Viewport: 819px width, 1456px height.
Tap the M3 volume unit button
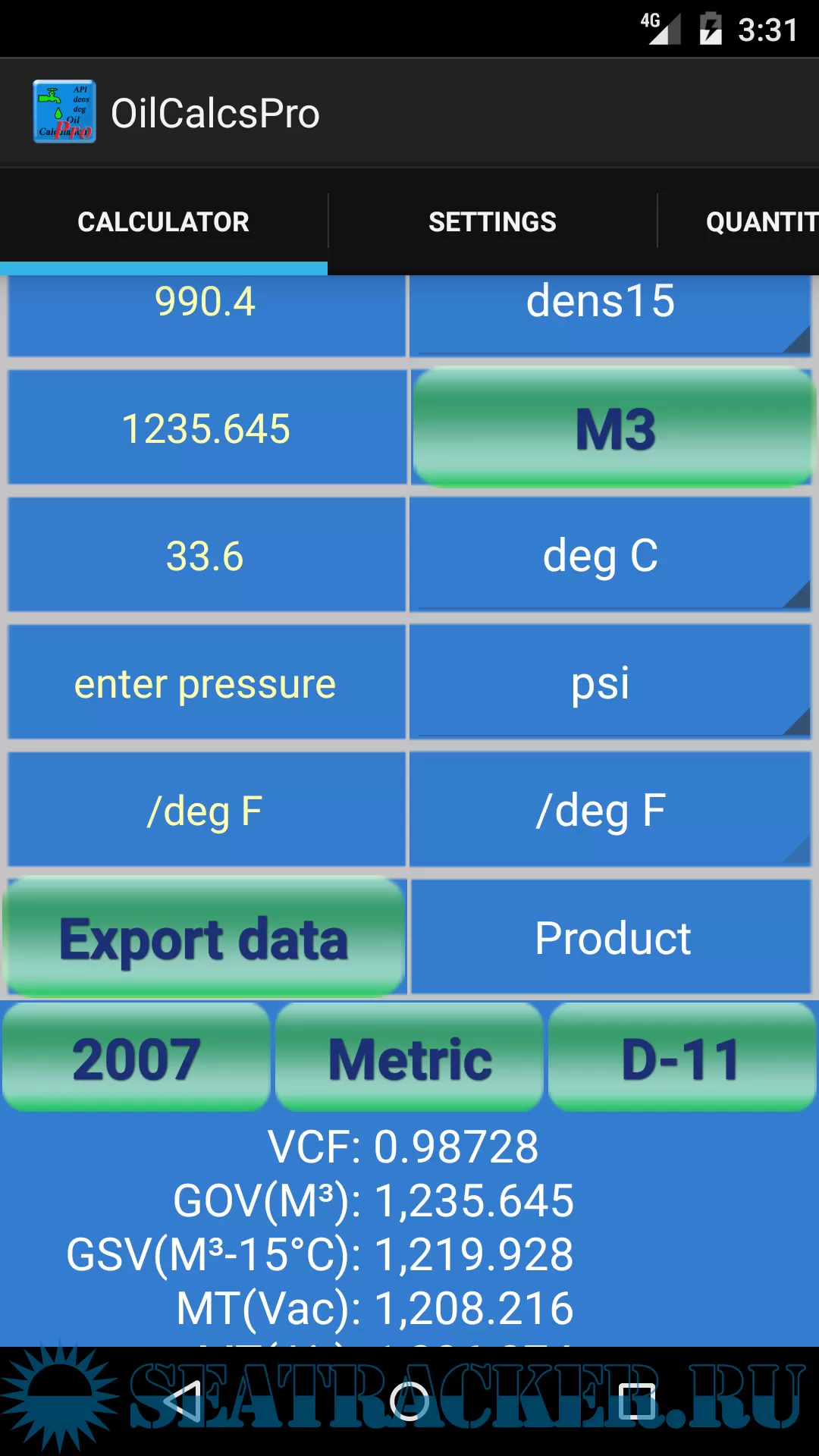613,428
